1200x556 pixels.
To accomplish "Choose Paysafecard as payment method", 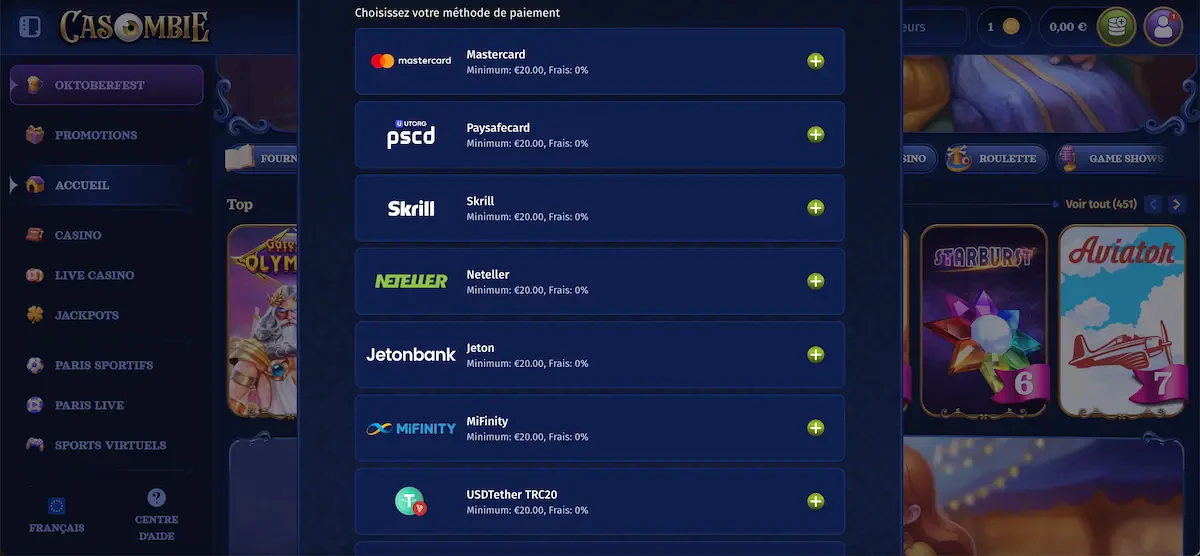I will click(x=599, y=135).
